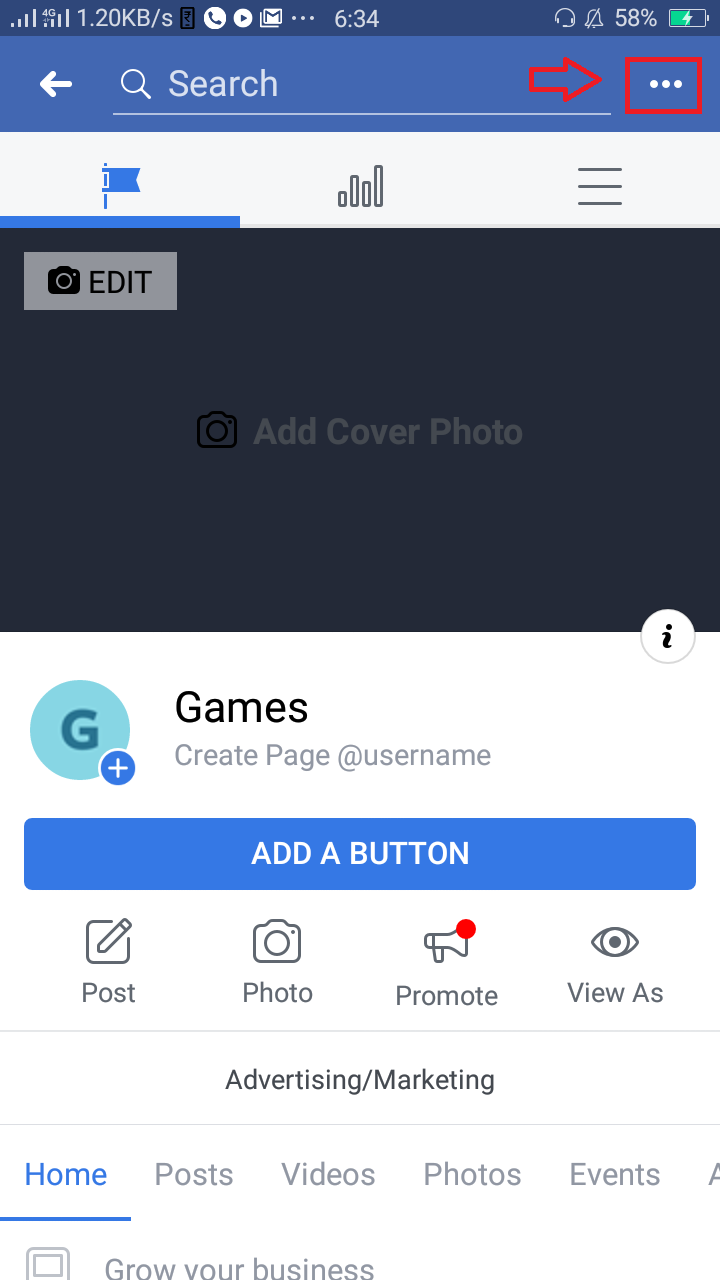This screenshot has height=1280, width=720.
Task: Go back with the arrow icon
Action: click(56, 84)
